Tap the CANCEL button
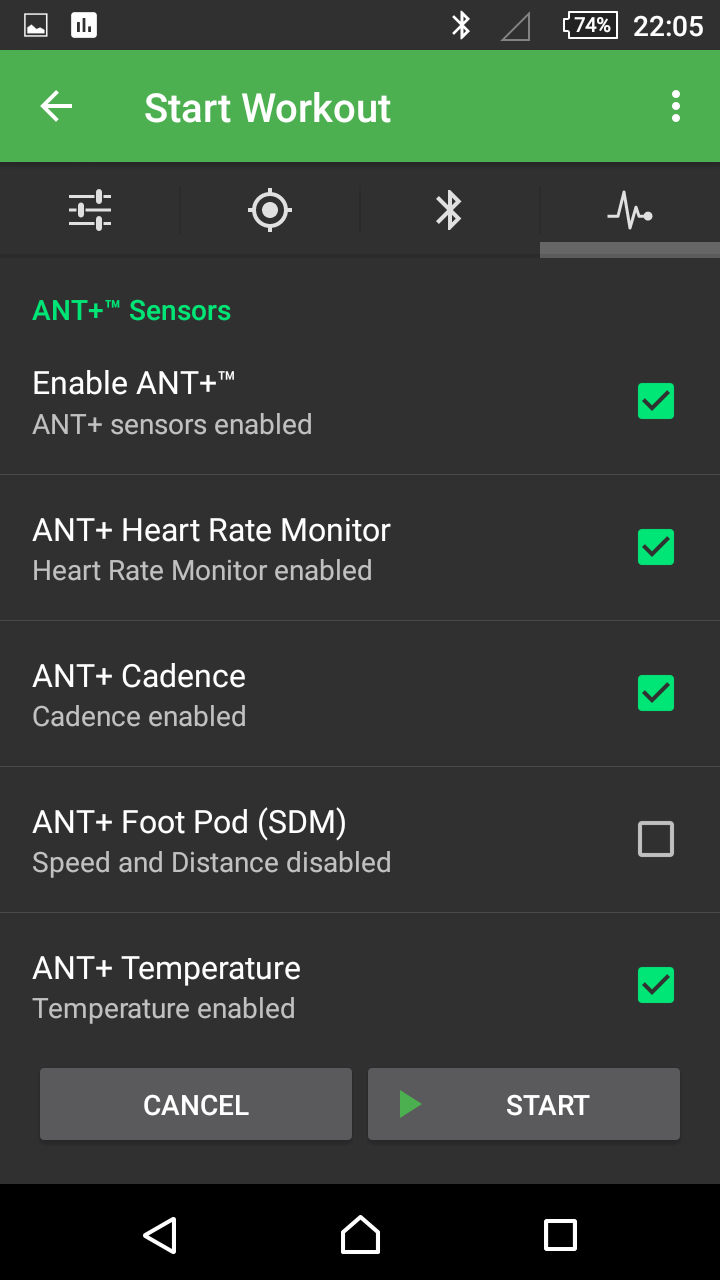720x1280 pixels. (196, 1104)
